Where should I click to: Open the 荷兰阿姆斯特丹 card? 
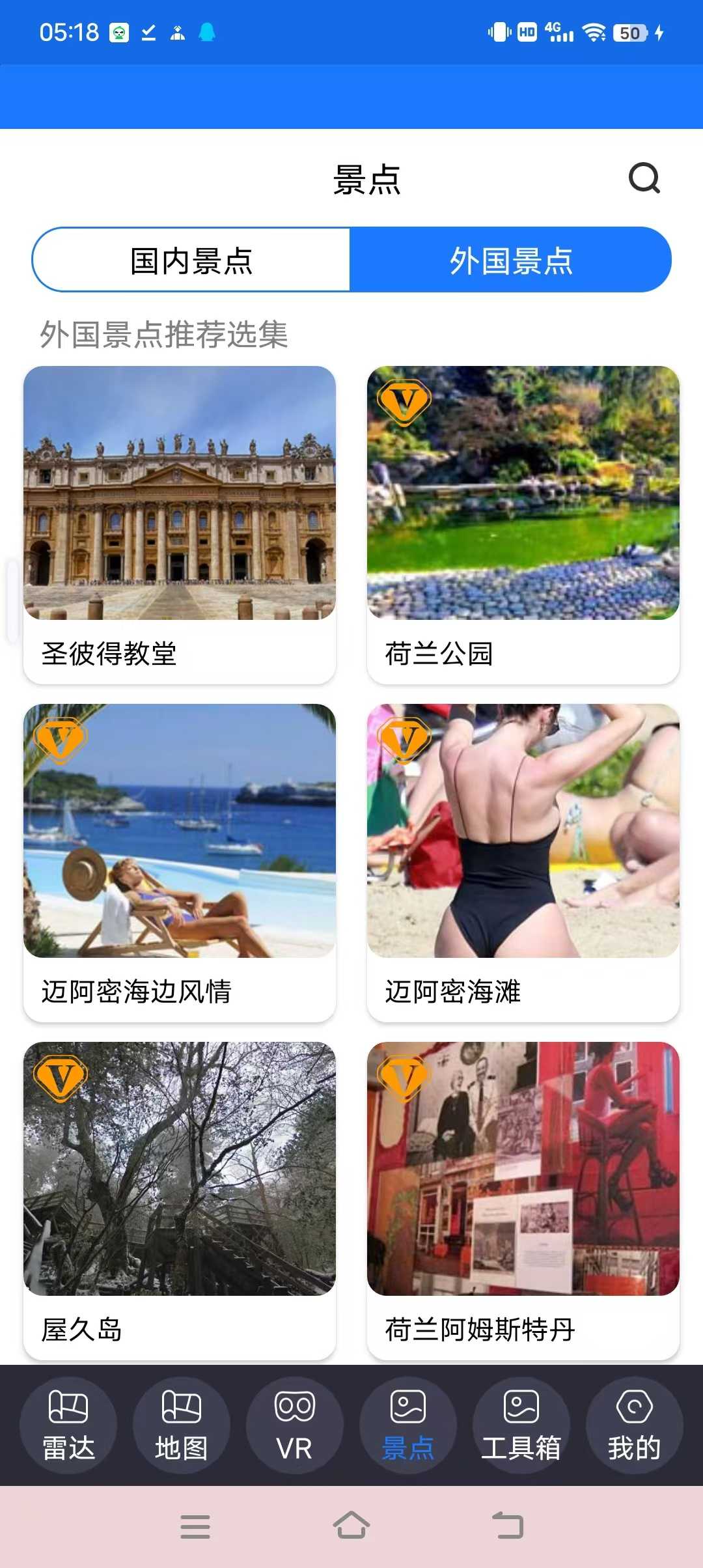point(523,1200)
